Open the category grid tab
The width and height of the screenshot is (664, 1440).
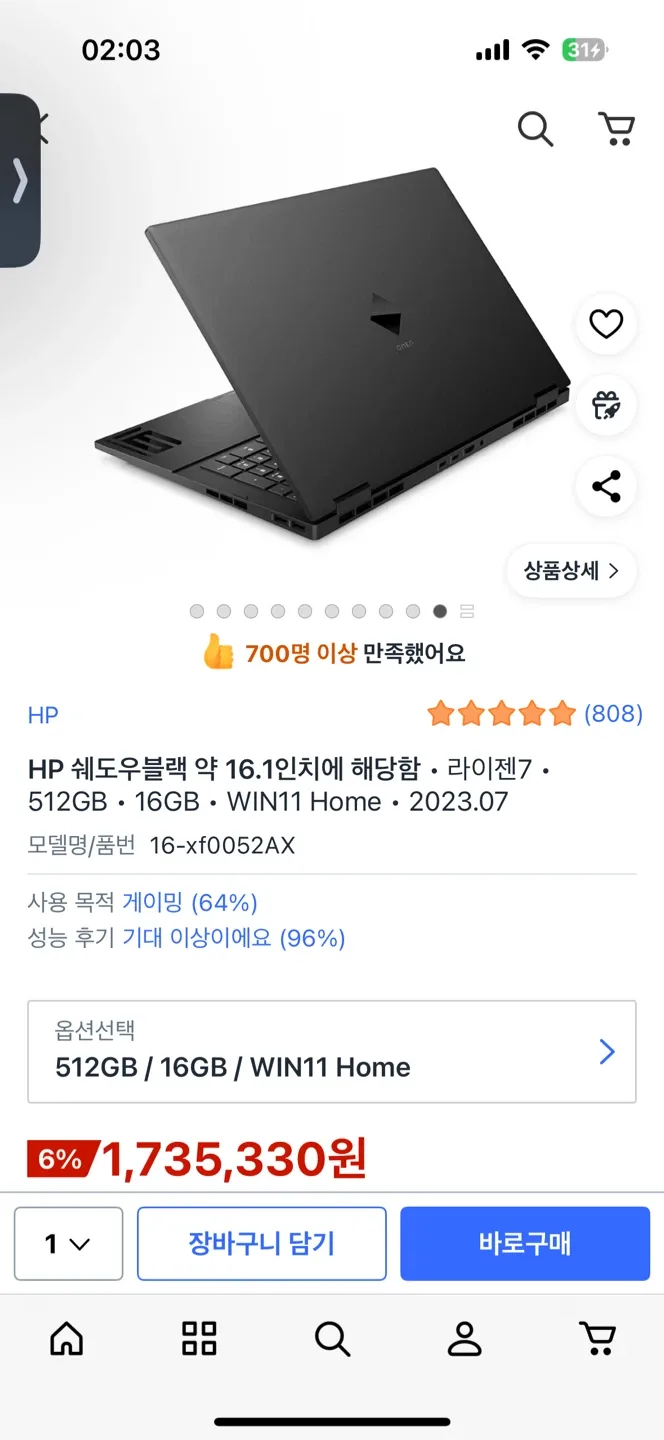(x=199, y=1338)
